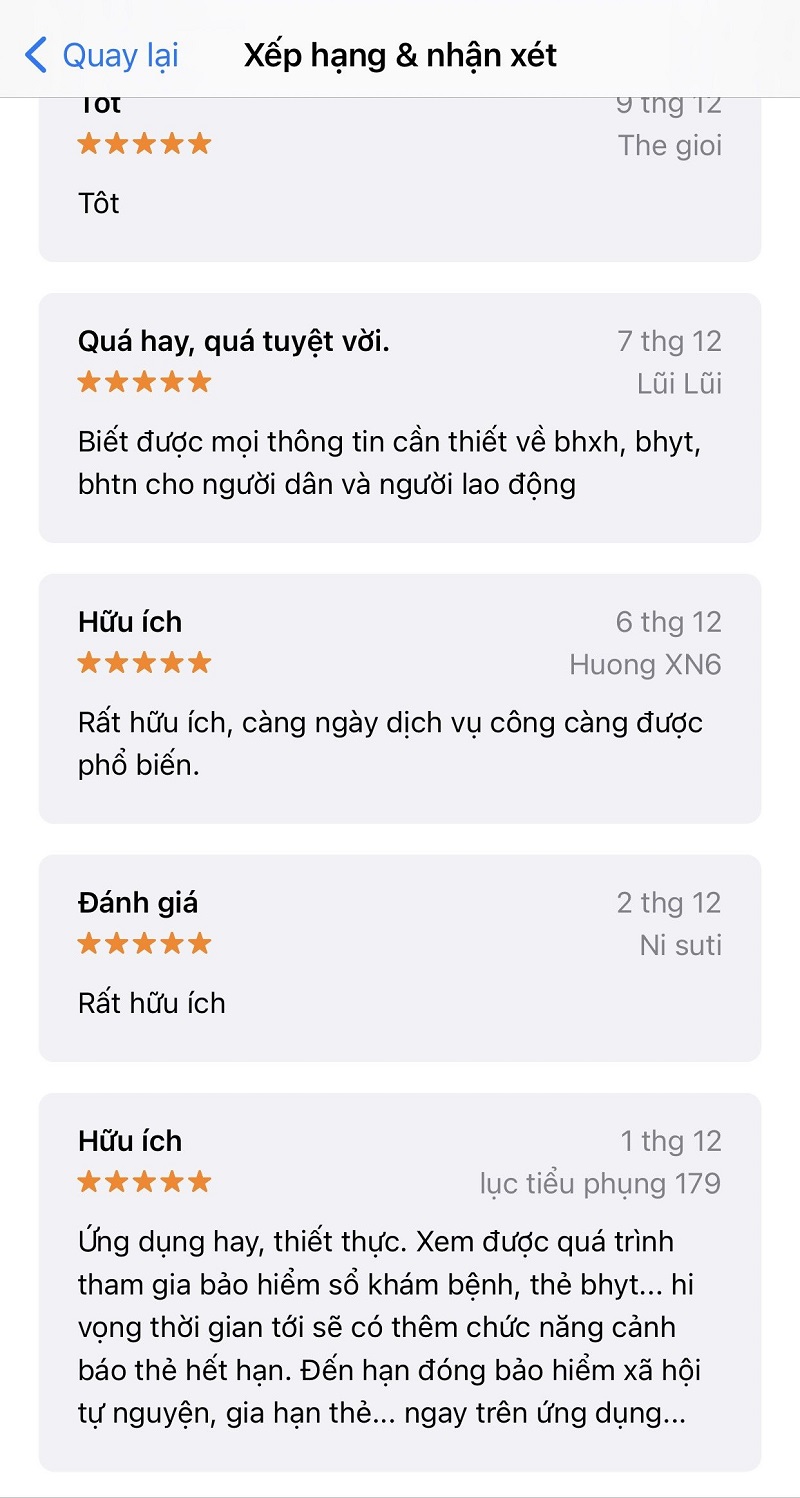The image size is (800, 1498).
Task: Open the Hữu ích review by Huong XN6
Action: click(x=399, y=698)
